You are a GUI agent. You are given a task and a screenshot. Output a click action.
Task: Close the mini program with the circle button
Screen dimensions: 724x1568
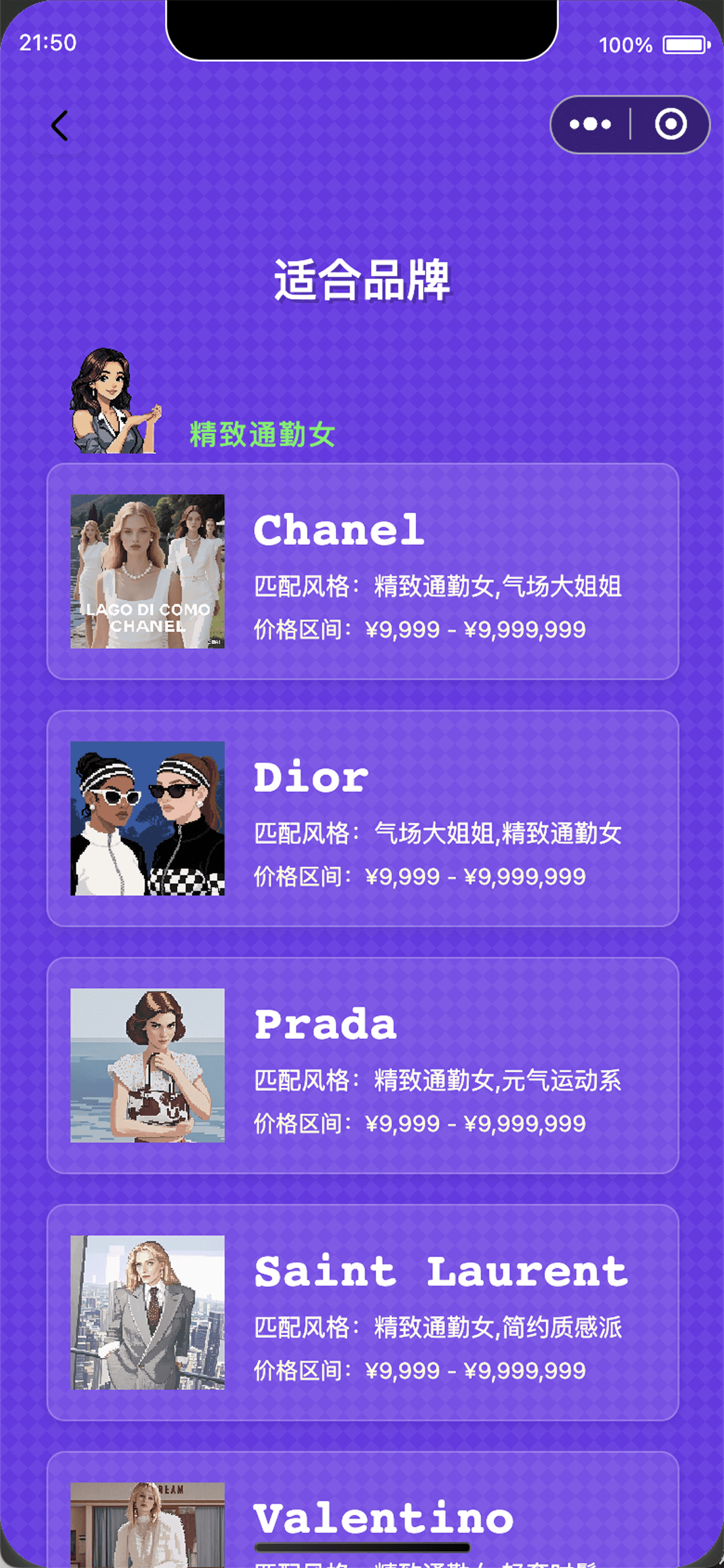pyautogui.click(x=671, y=124)
